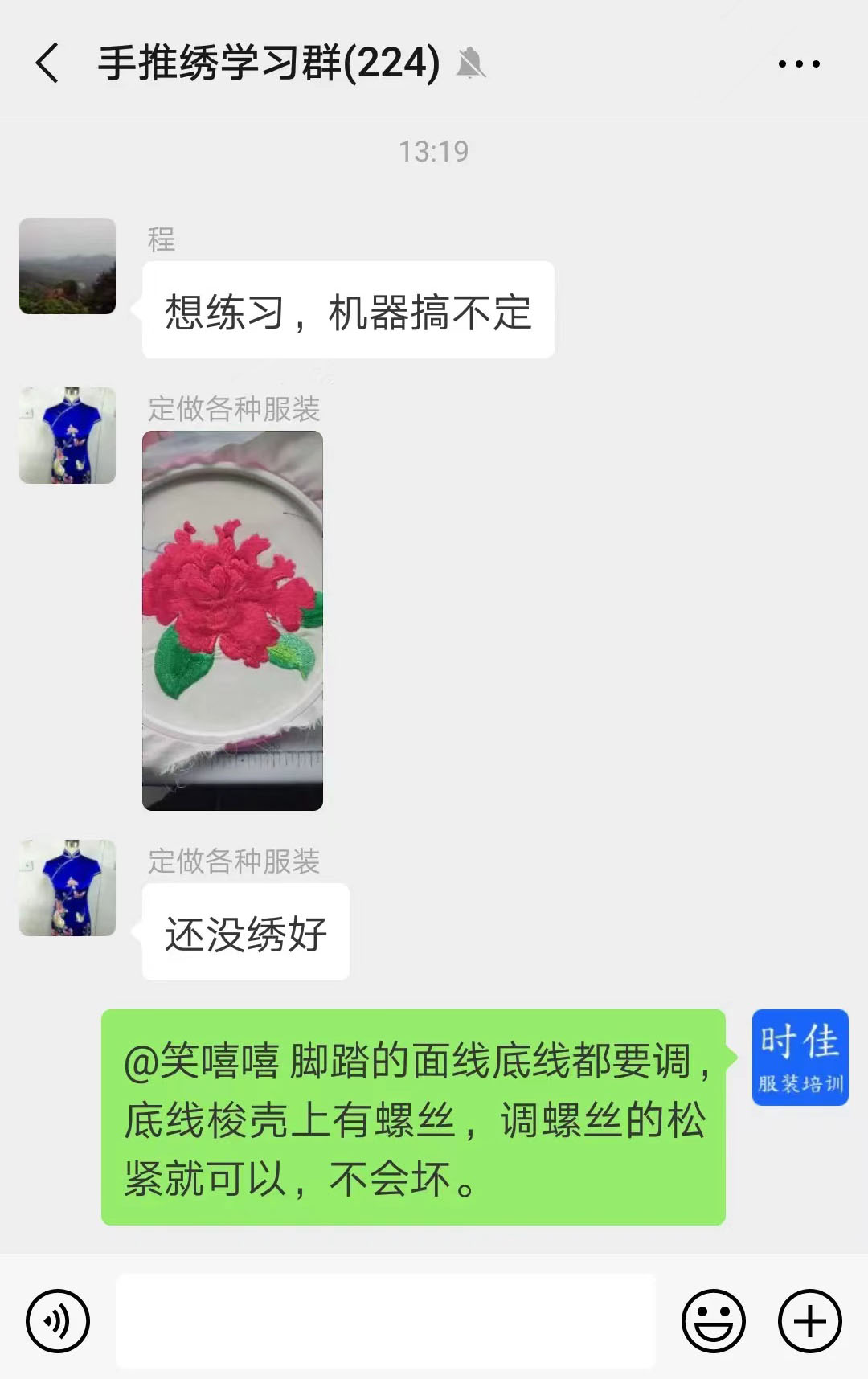
Task: Open the group chat overflow menu
Action: click(799, 63)
